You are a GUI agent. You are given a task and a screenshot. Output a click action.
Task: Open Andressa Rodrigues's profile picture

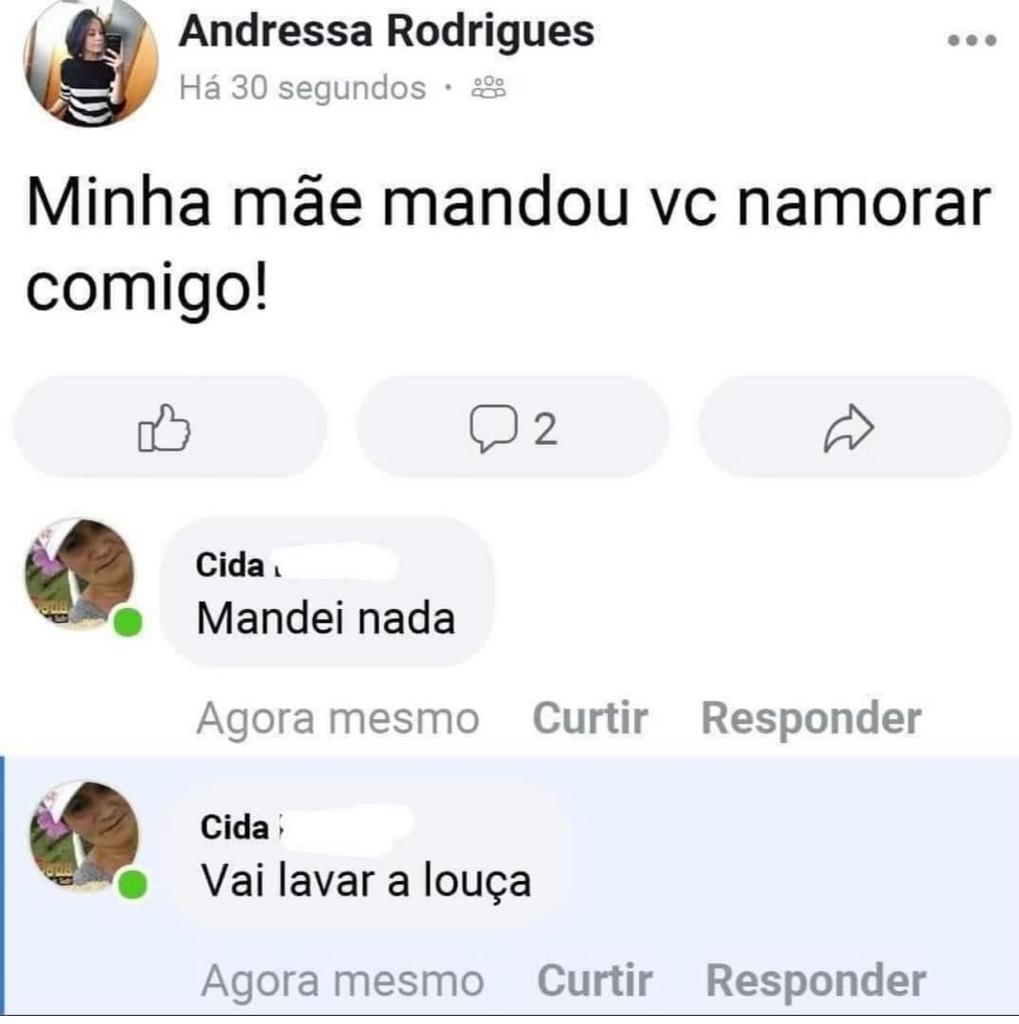click(x=90, y=62)
